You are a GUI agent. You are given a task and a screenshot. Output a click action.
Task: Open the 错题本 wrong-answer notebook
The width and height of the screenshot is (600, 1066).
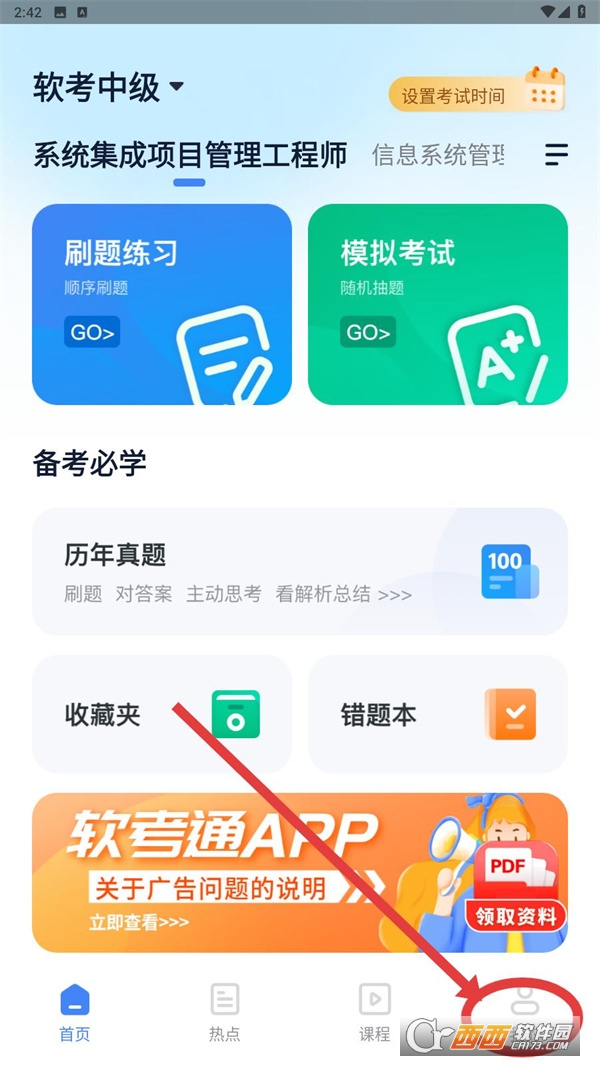[437, 714]
